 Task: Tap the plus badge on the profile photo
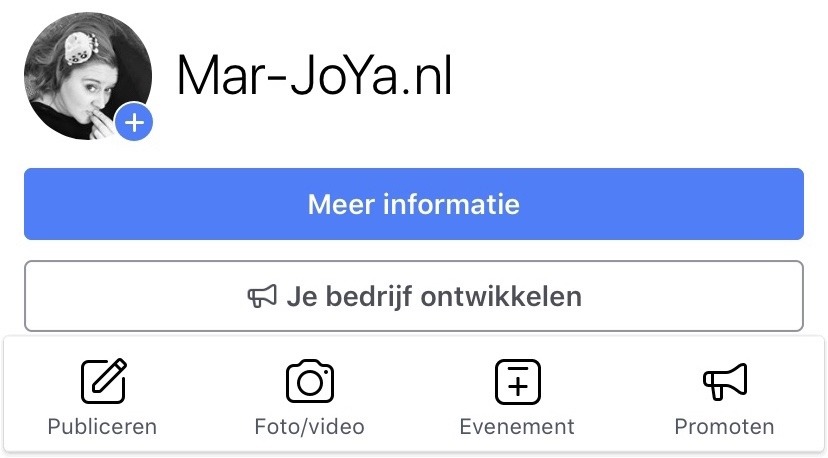[134, 123]
